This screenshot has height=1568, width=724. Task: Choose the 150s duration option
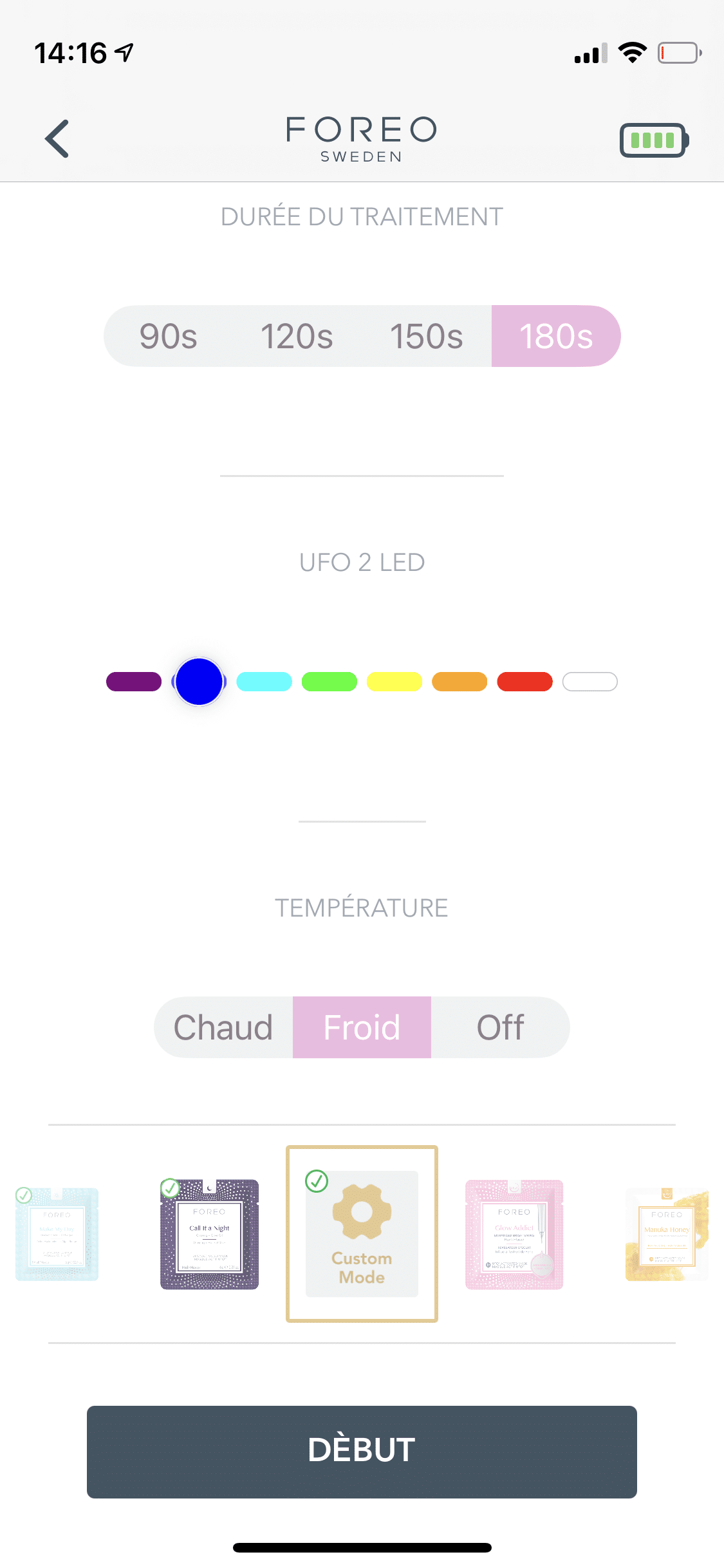[x=427, y=336]
